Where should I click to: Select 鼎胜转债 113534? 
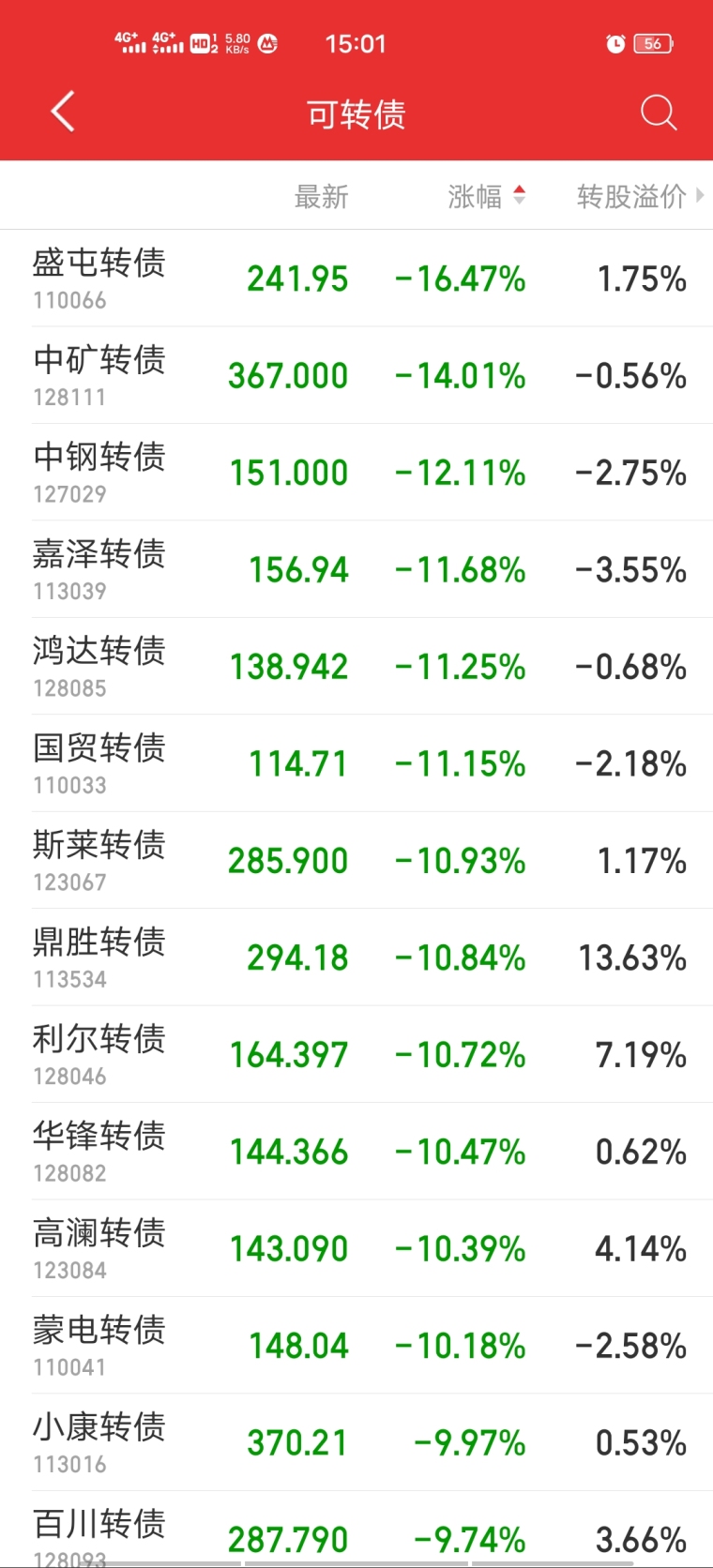[356, 957]
